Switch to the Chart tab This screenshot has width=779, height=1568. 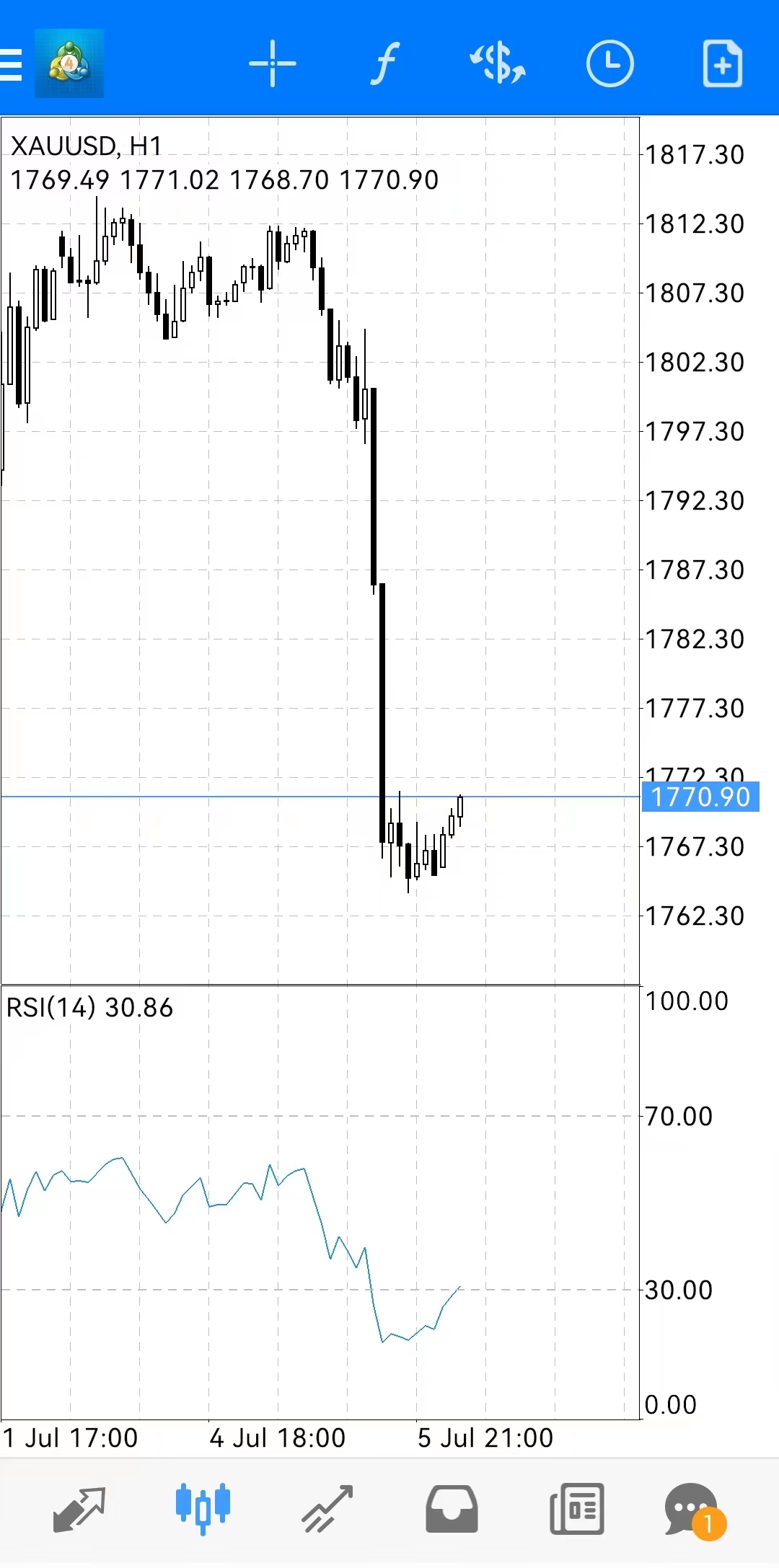click(203, 1509)
